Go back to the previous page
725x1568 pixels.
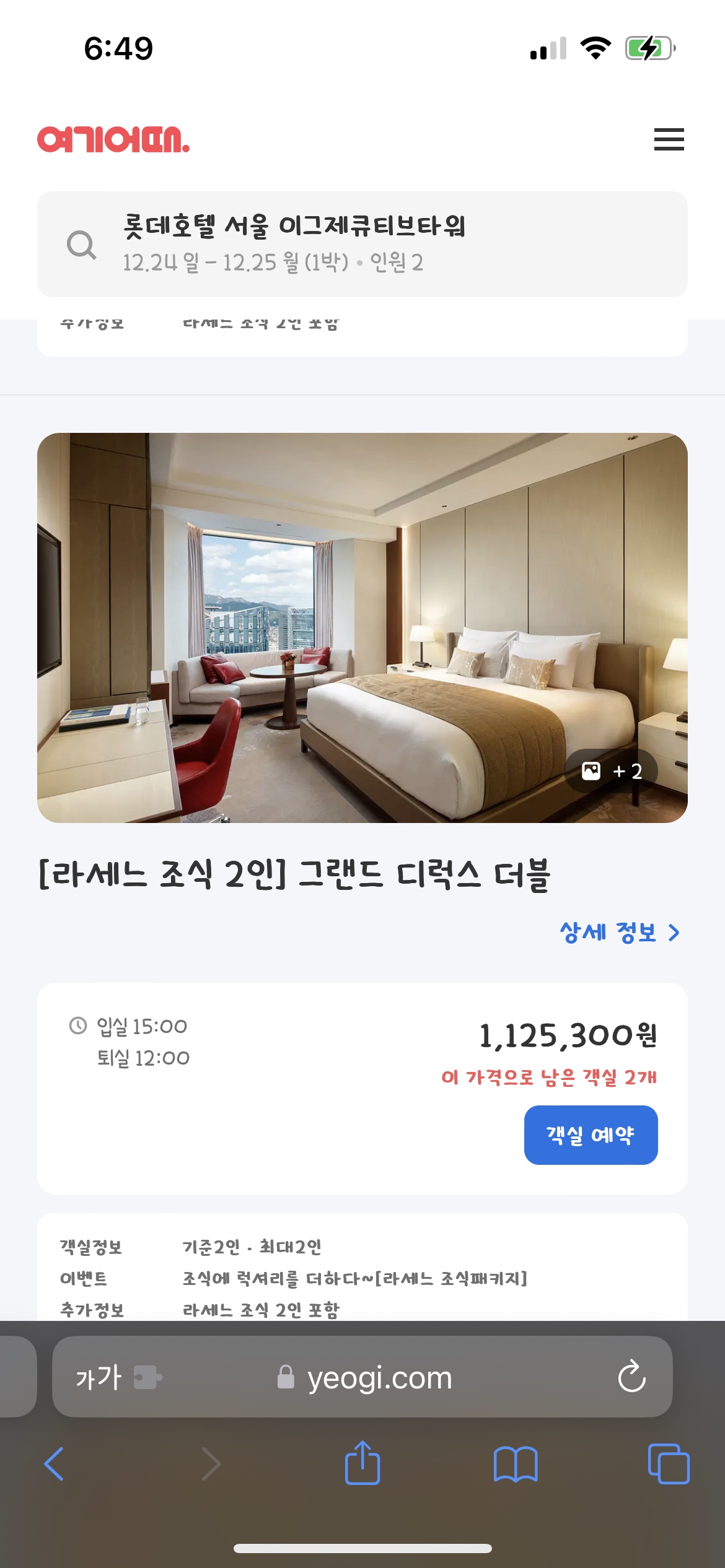[x=54, y=1464]
